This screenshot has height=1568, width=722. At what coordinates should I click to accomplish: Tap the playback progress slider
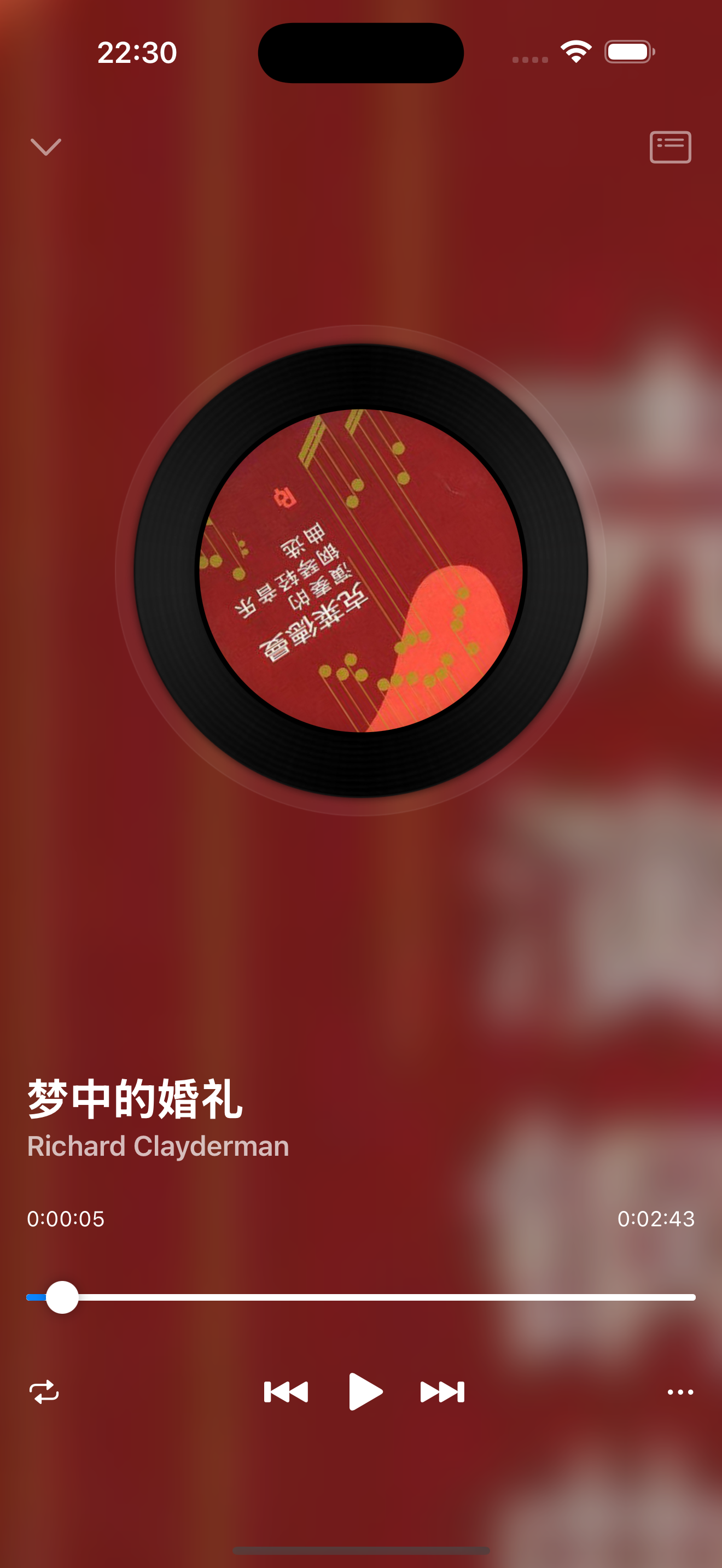tap(360, 1297)
